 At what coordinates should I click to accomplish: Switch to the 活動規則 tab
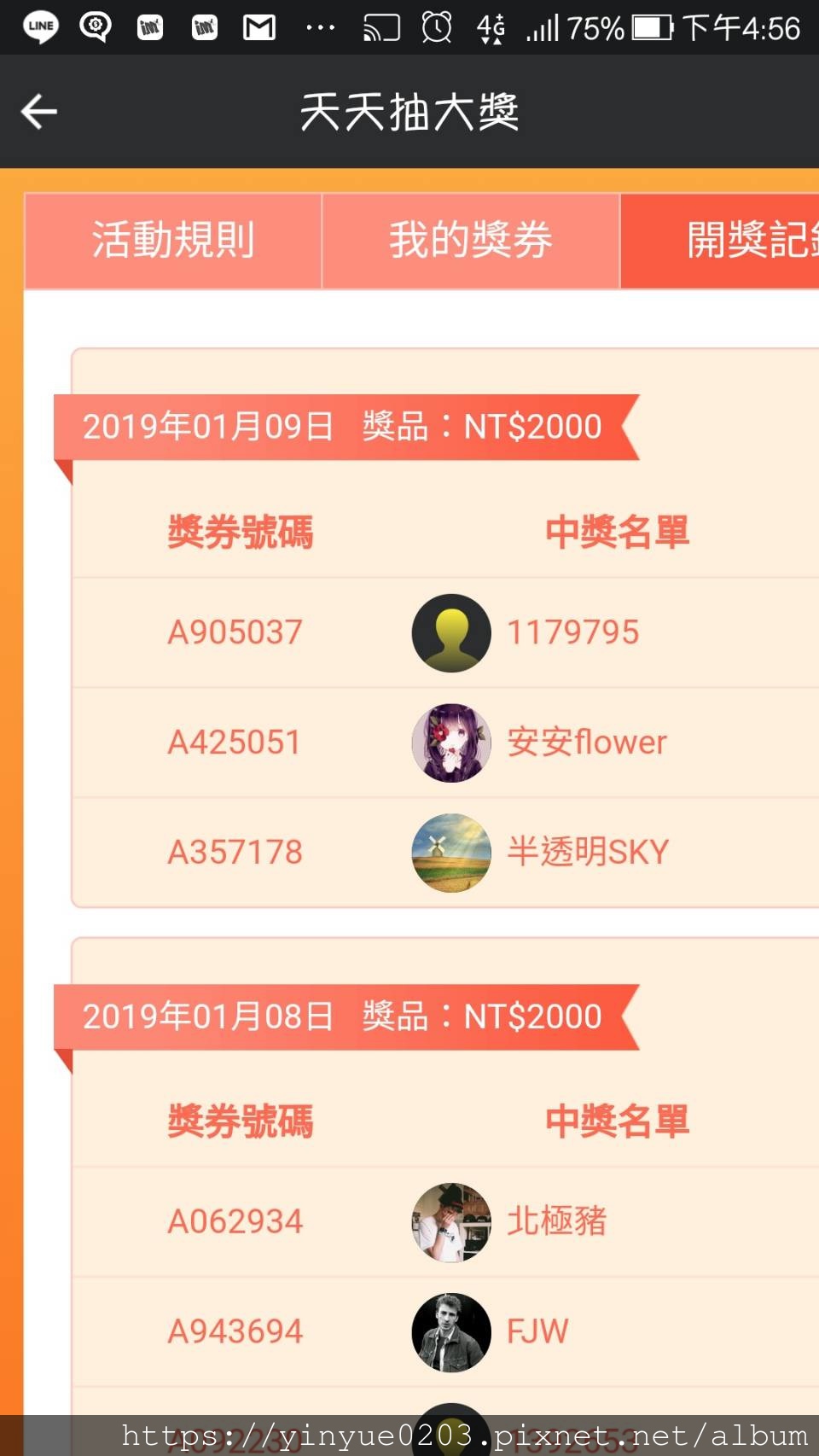[x=173, y=241]
